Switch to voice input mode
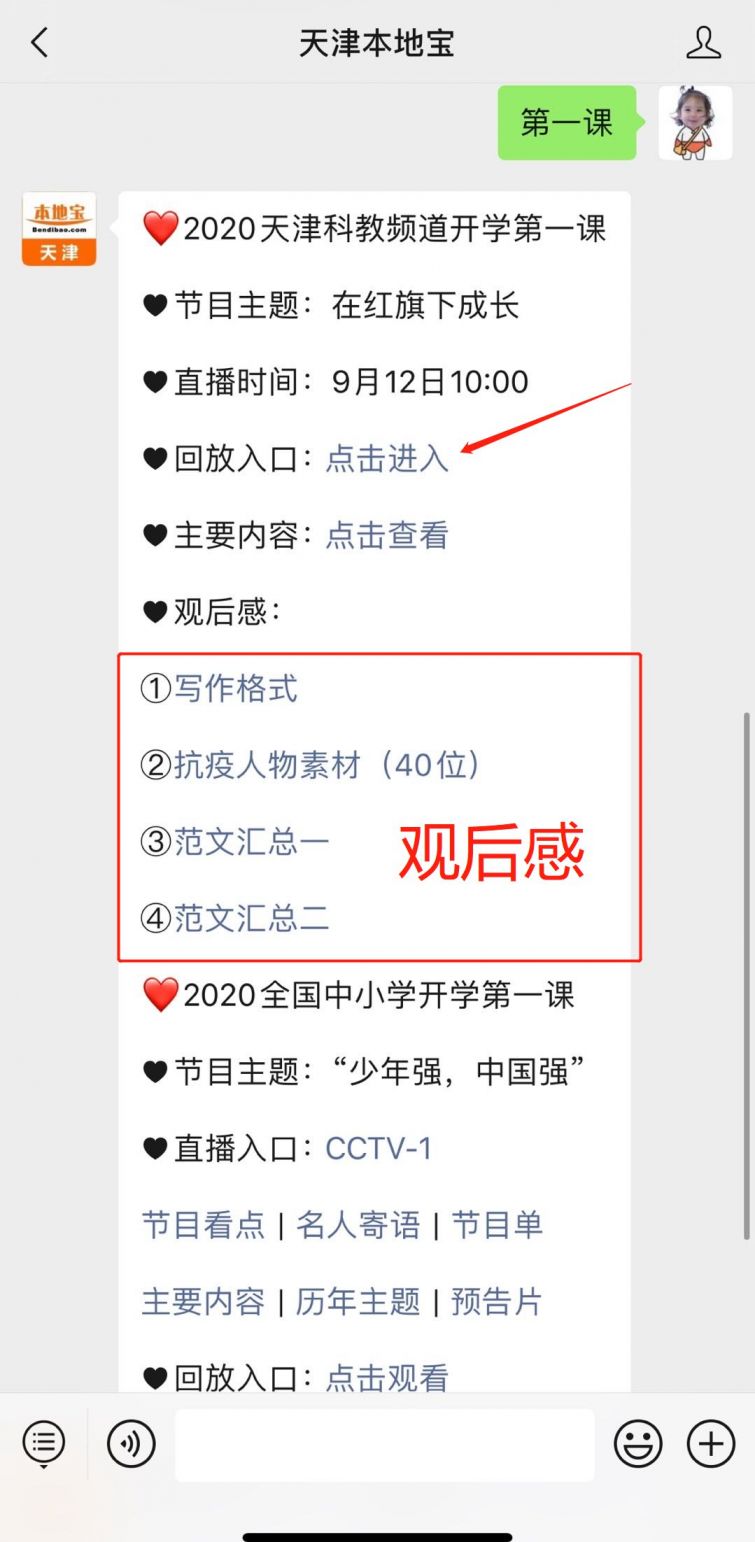Viewport: 755px width, 1542px height. [131, 1444]
